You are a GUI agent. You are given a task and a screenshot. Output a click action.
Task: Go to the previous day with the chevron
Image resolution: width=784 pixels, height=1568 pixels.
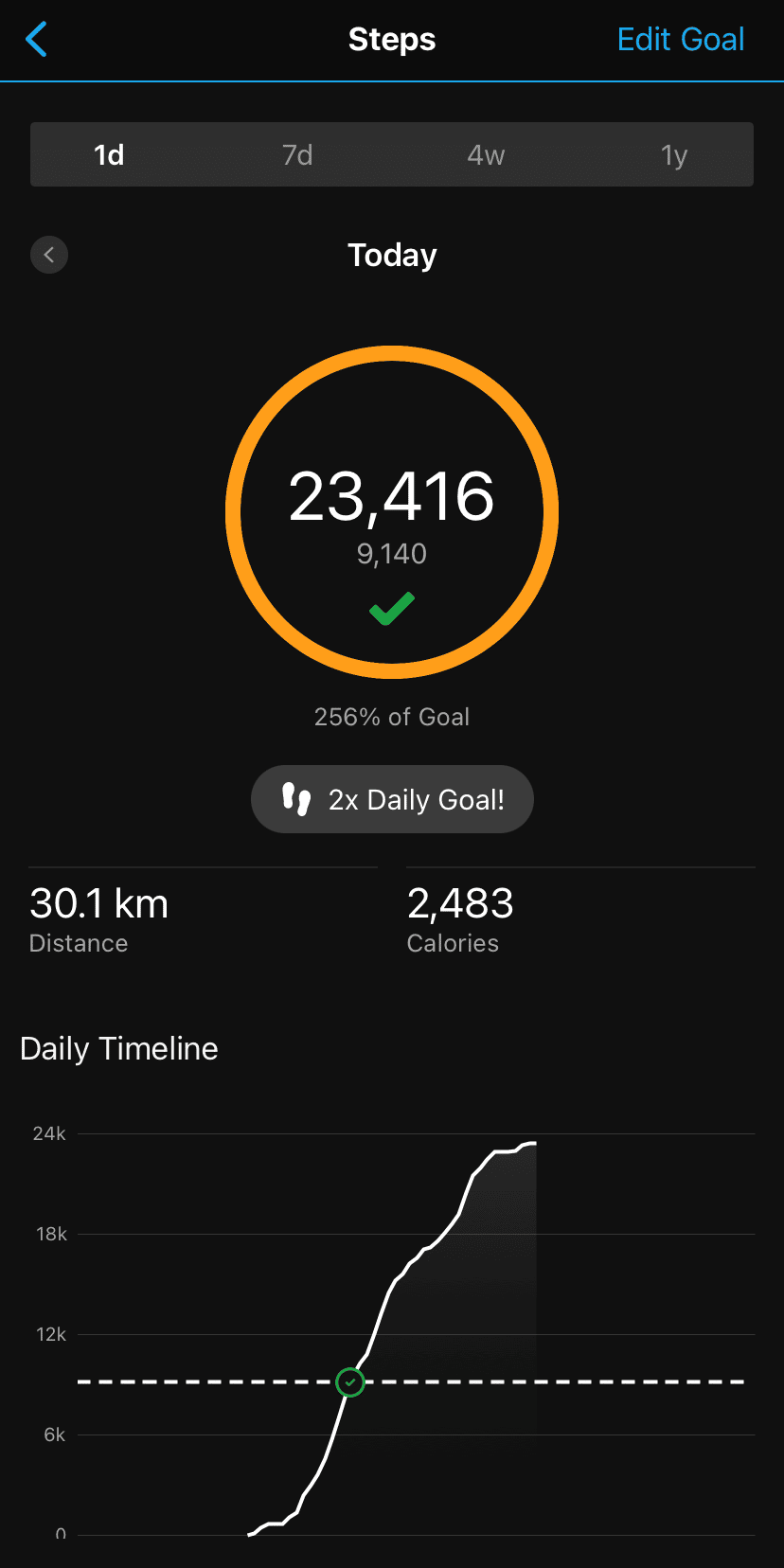pyautogui.click(x=49, y=255)
